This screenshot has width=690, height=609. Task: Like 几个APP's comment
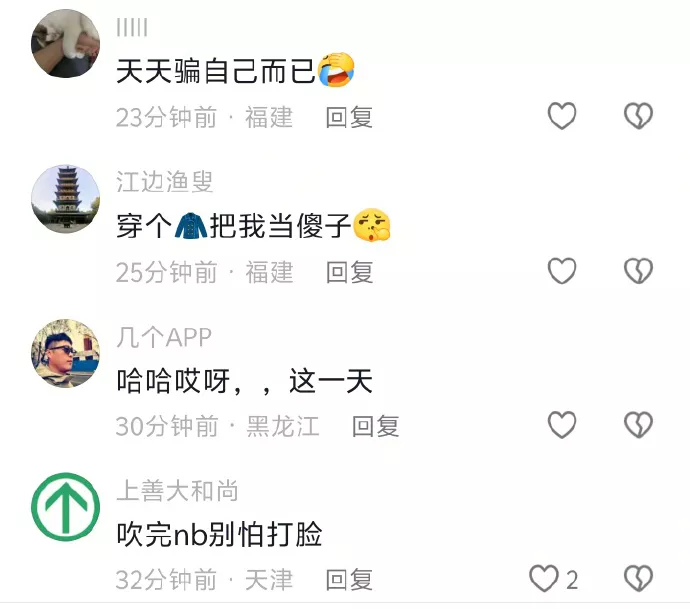(x=562, y=426)
